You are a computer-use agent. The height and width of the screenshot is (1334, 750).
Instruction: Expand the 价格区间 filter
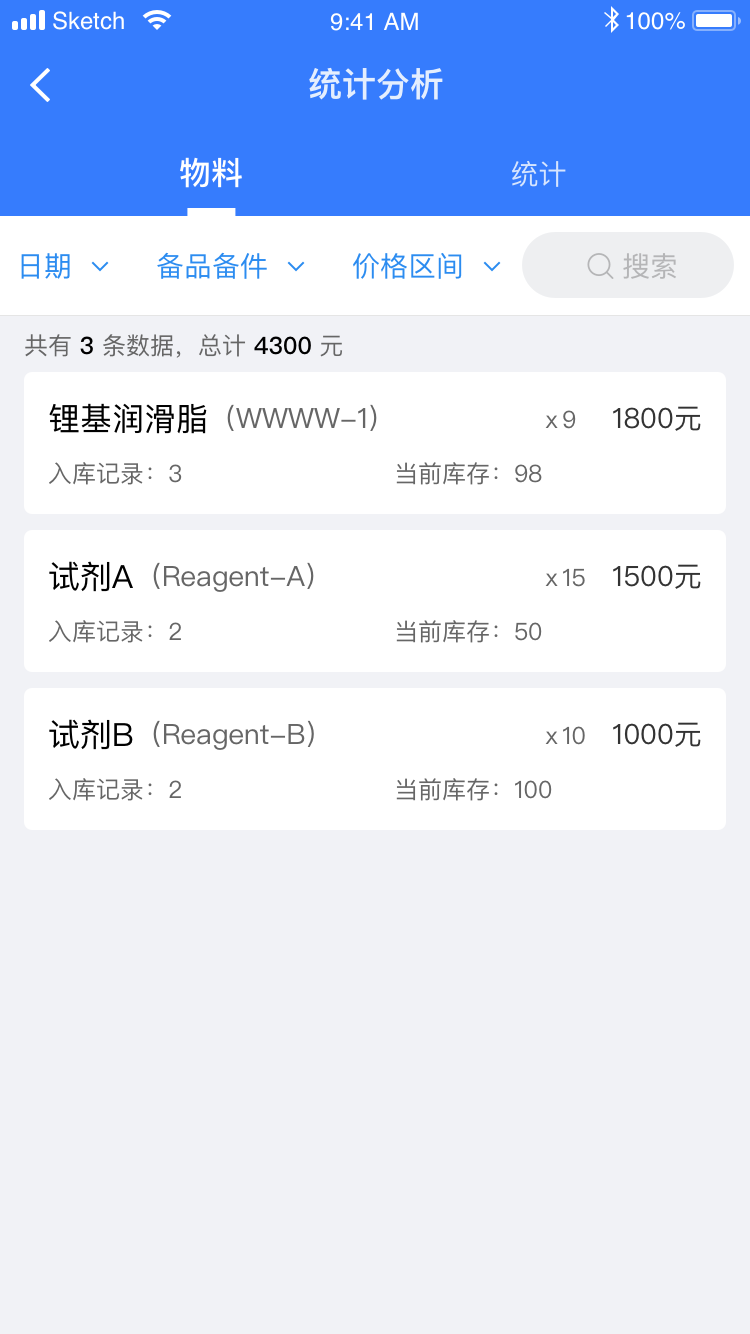coord(427,266)
